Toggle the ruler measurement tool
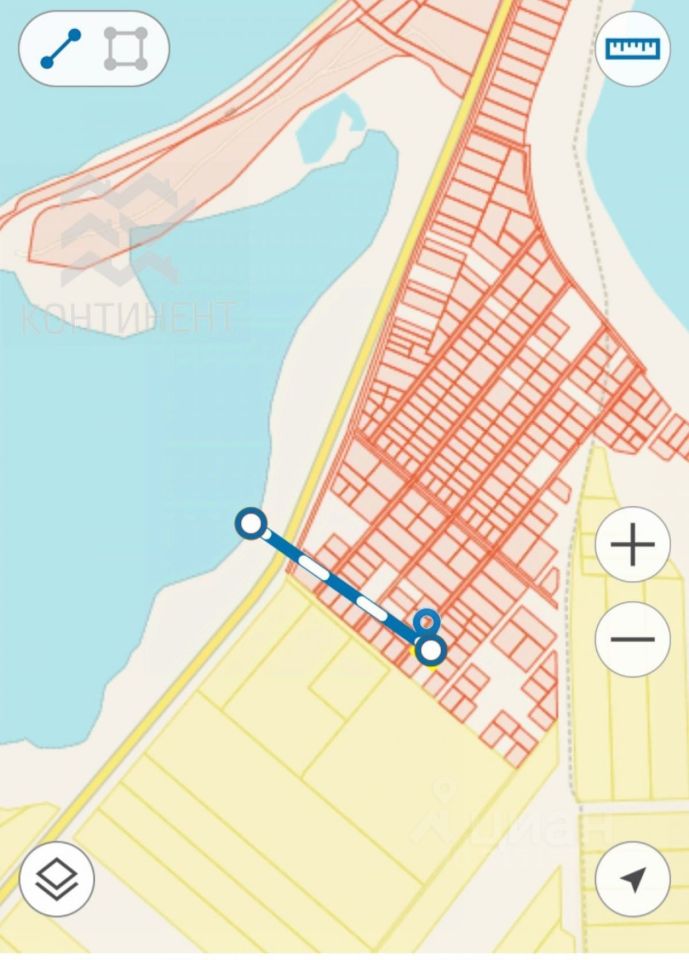The height and width of the screenshot is (960, 689). pyautogui.click(x=633, y=49)
